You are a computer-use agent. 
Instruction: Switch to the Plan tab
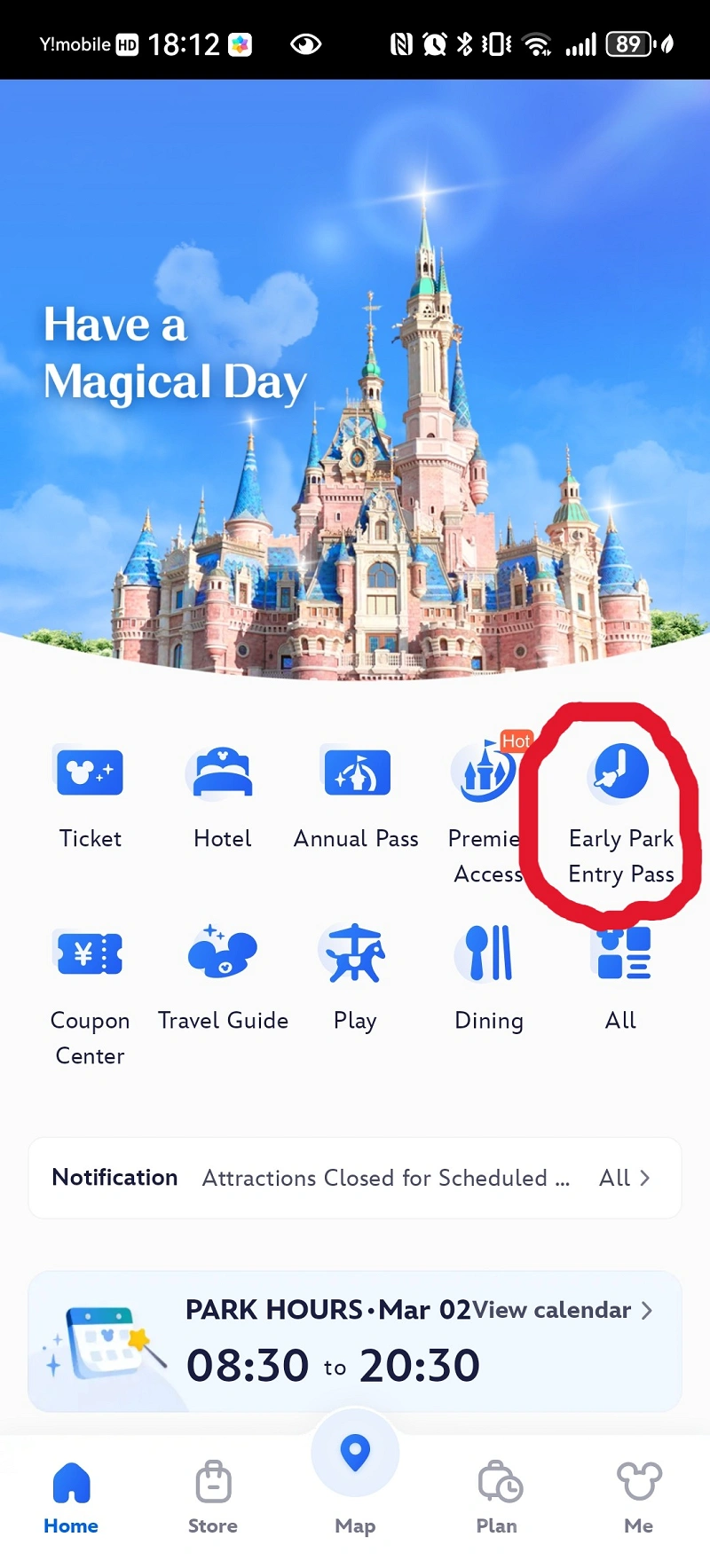497,1497
